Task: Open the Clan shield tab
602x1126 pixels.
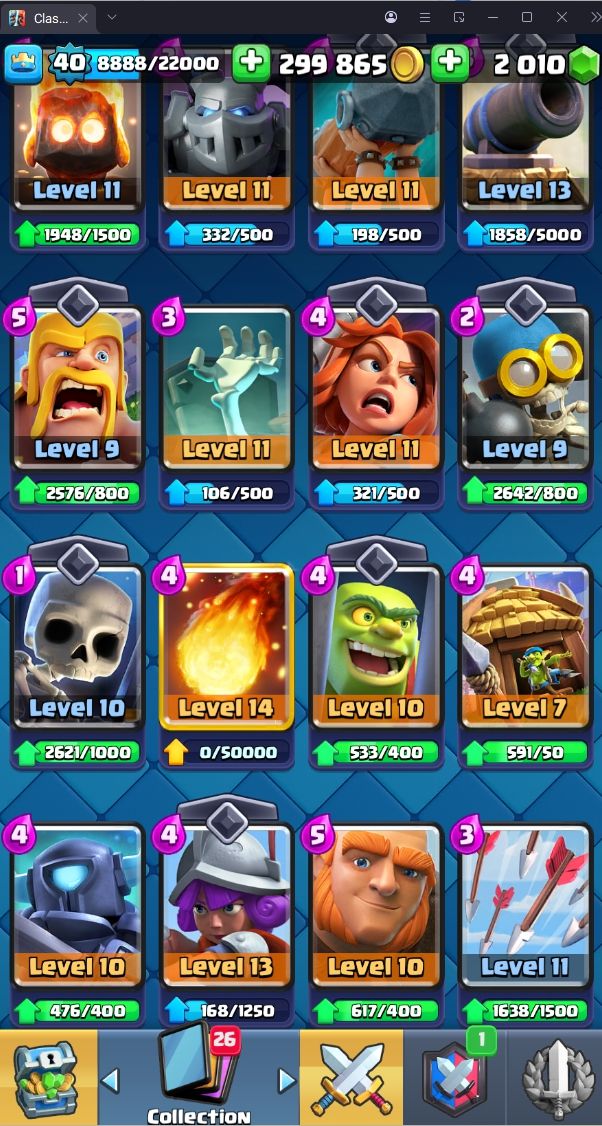Action: pos(455,1077)
